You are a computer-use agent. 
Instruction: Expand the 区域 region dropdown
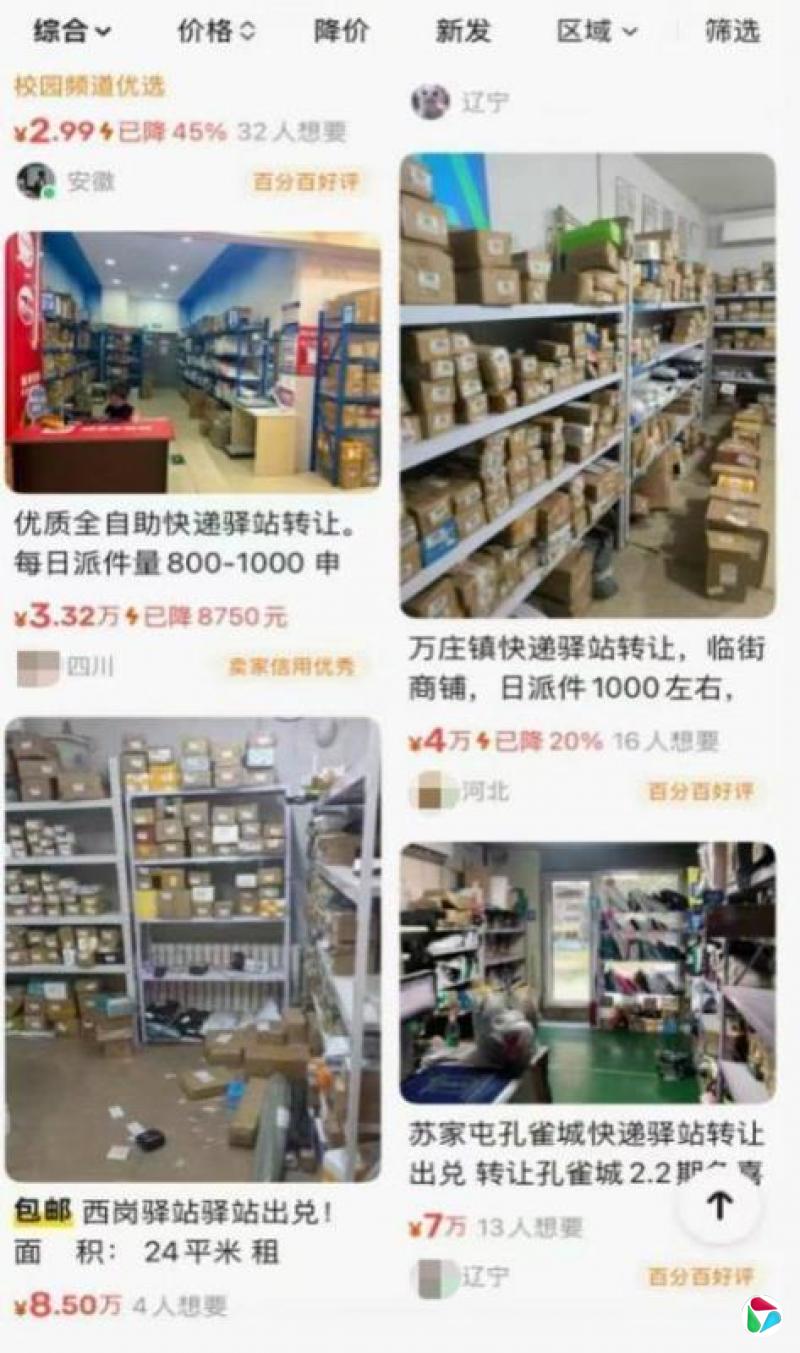[x=597, y=31]
